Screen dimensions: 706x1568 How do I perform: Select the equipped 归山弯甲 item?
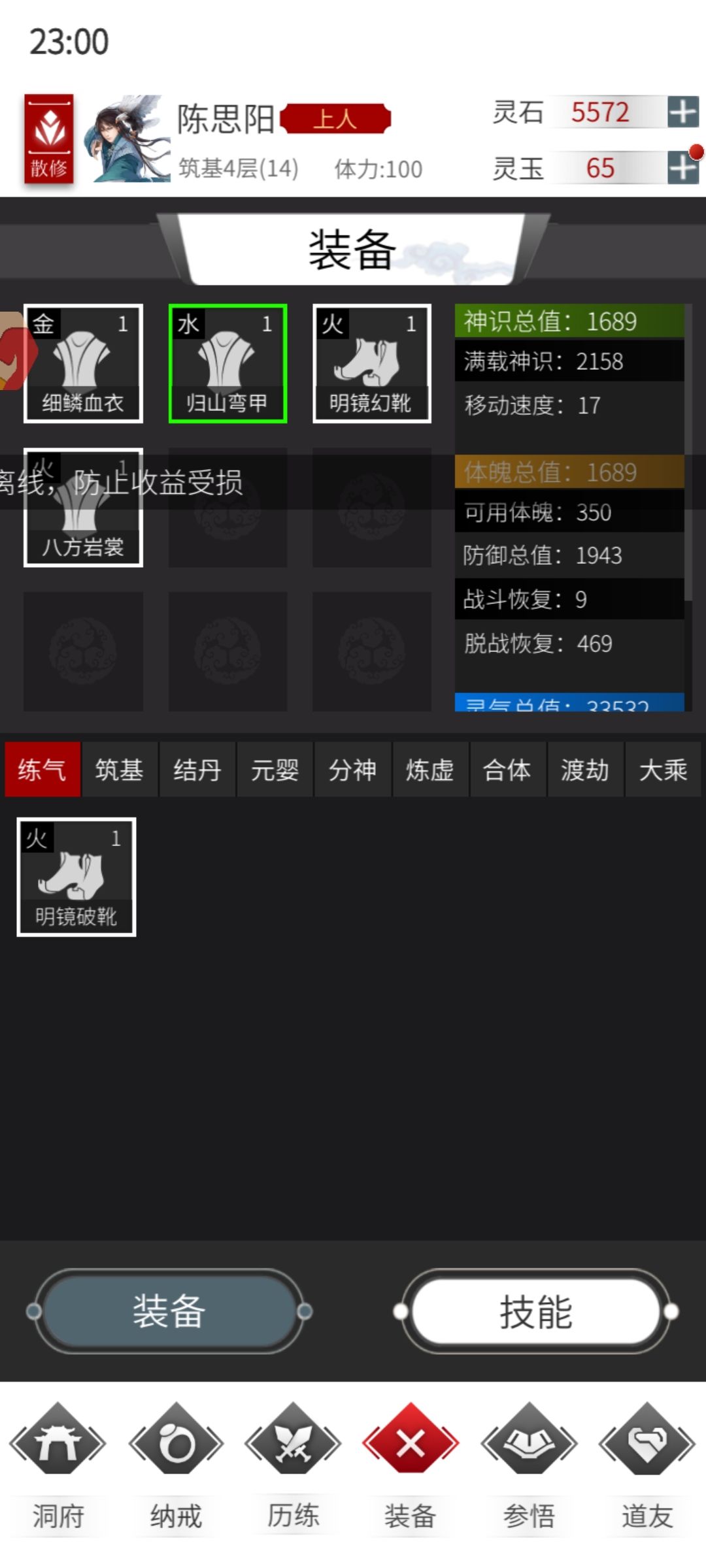227,363
